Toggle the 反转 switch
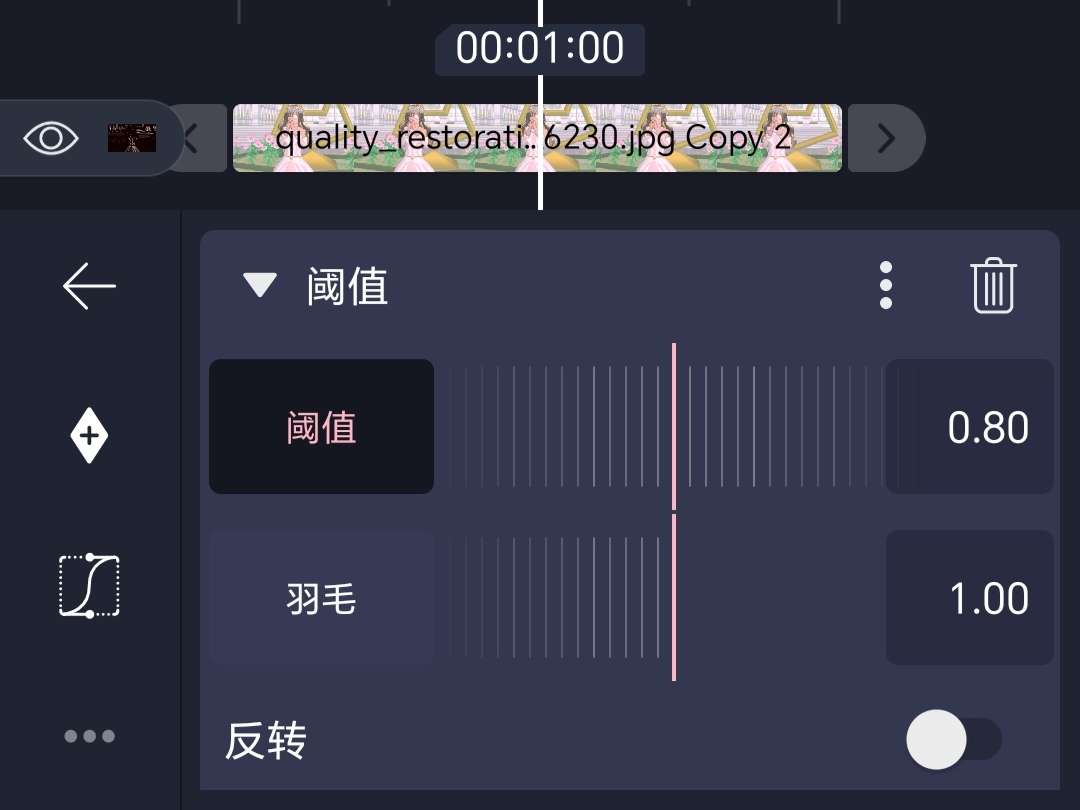The width and height of the screenshot is (1080, 810). (x=953, y=740)
